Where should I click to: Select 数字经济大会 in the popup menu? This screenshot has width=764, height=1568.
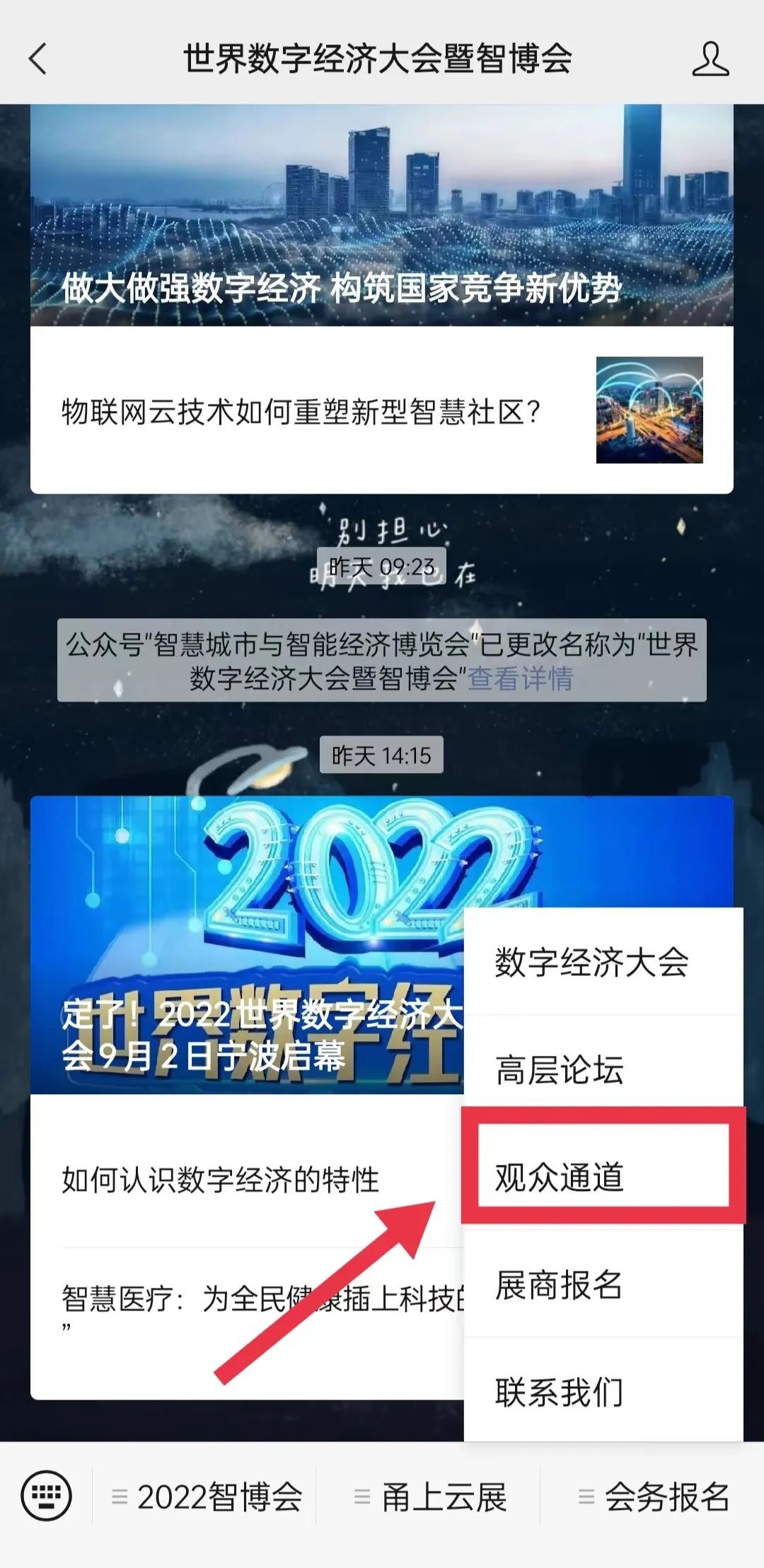(x=591, y=962)
